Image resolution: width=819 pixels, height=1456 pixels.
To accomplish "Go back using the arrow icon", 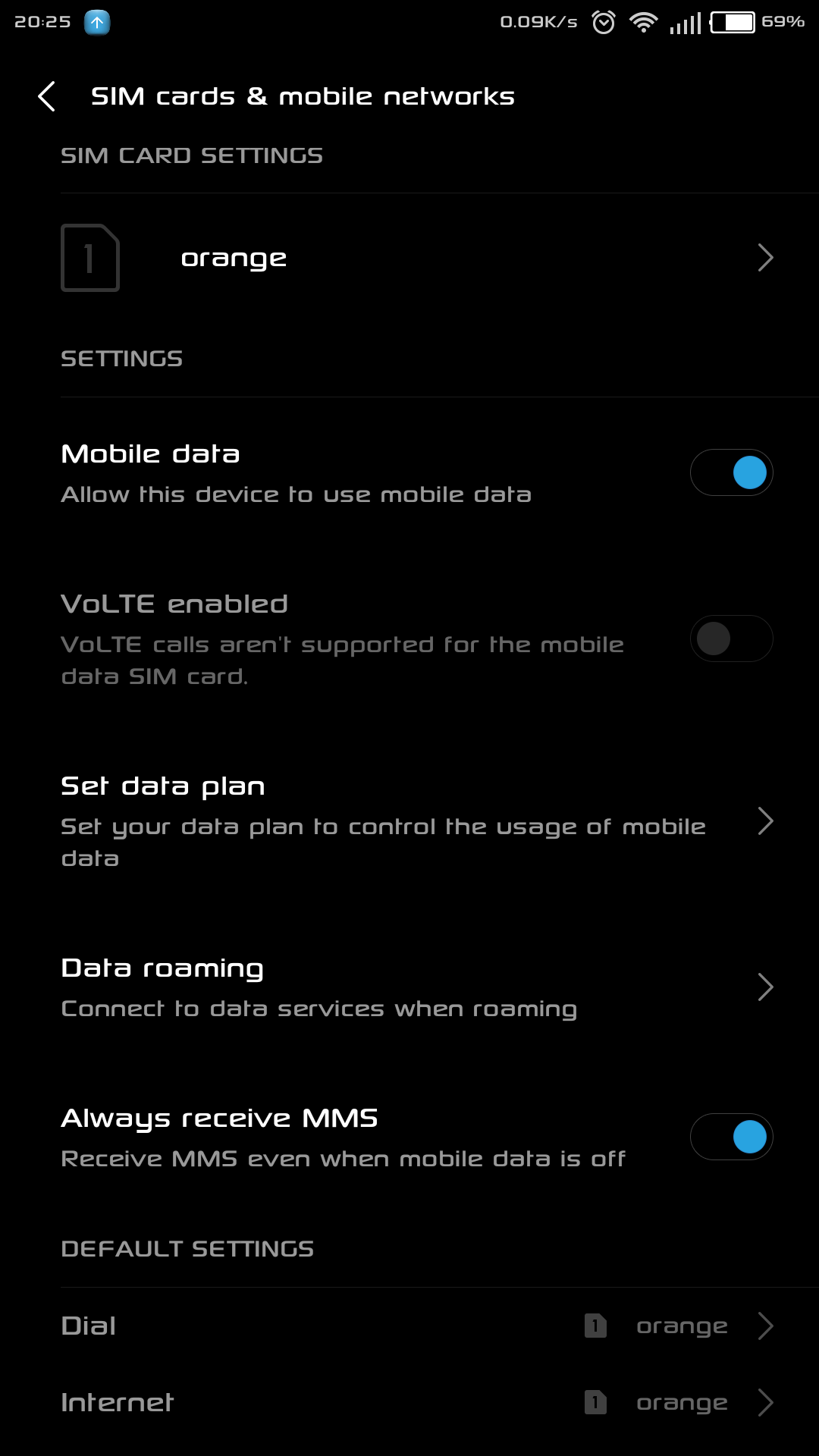I will pos(47,96).
